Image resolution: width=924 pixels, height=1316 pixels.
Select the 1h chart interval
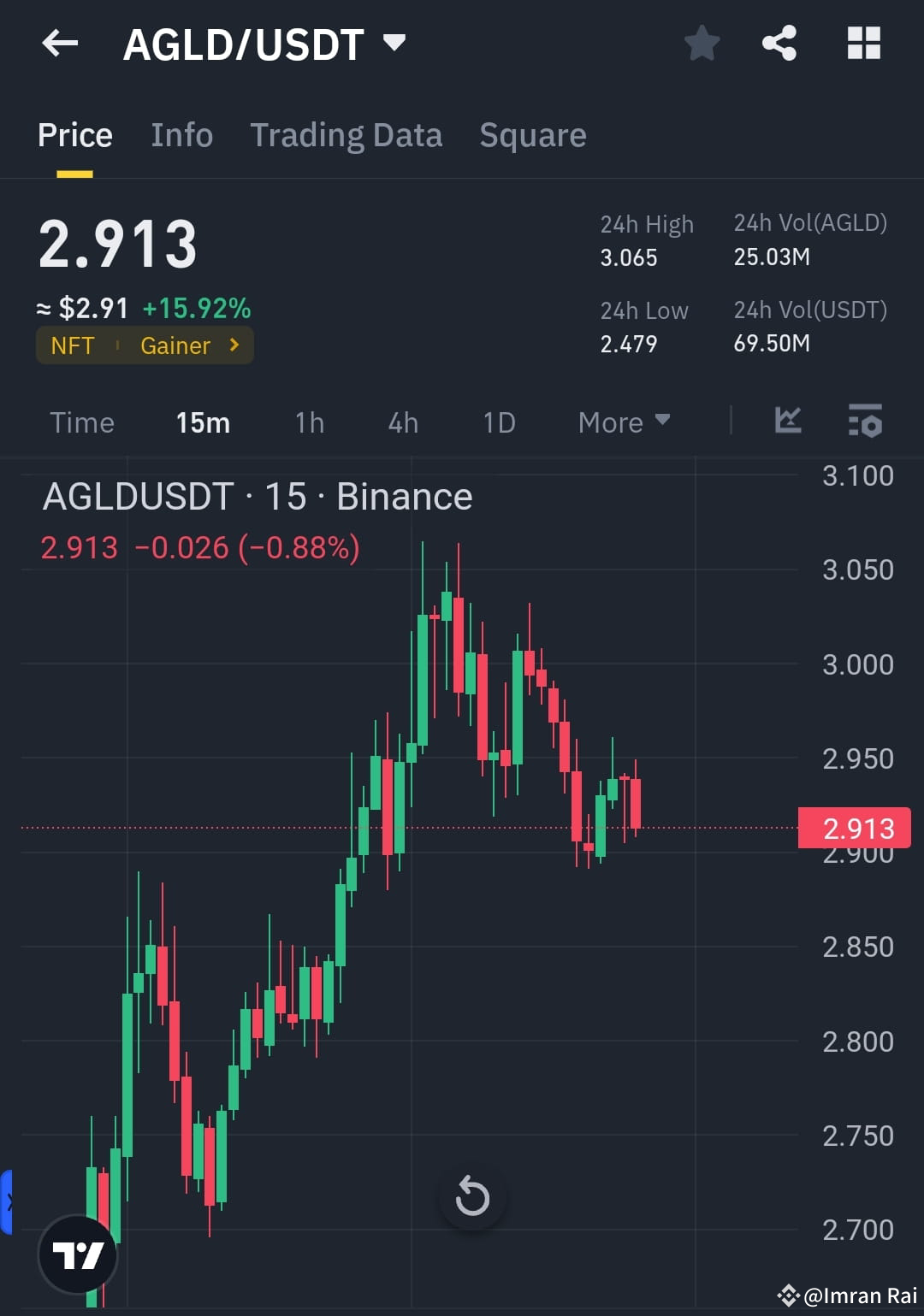309,422
